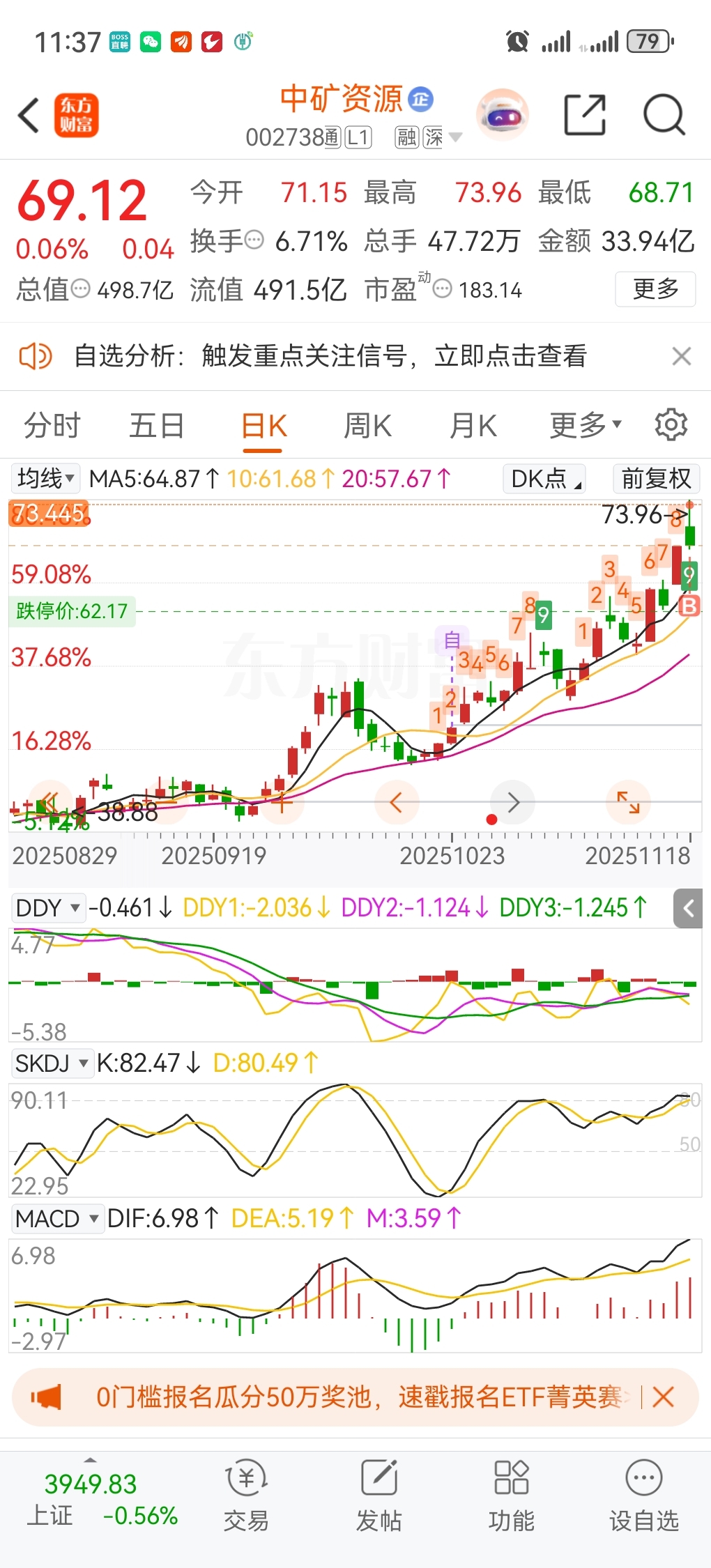Dismiss the 自选分析 notice

681,356
